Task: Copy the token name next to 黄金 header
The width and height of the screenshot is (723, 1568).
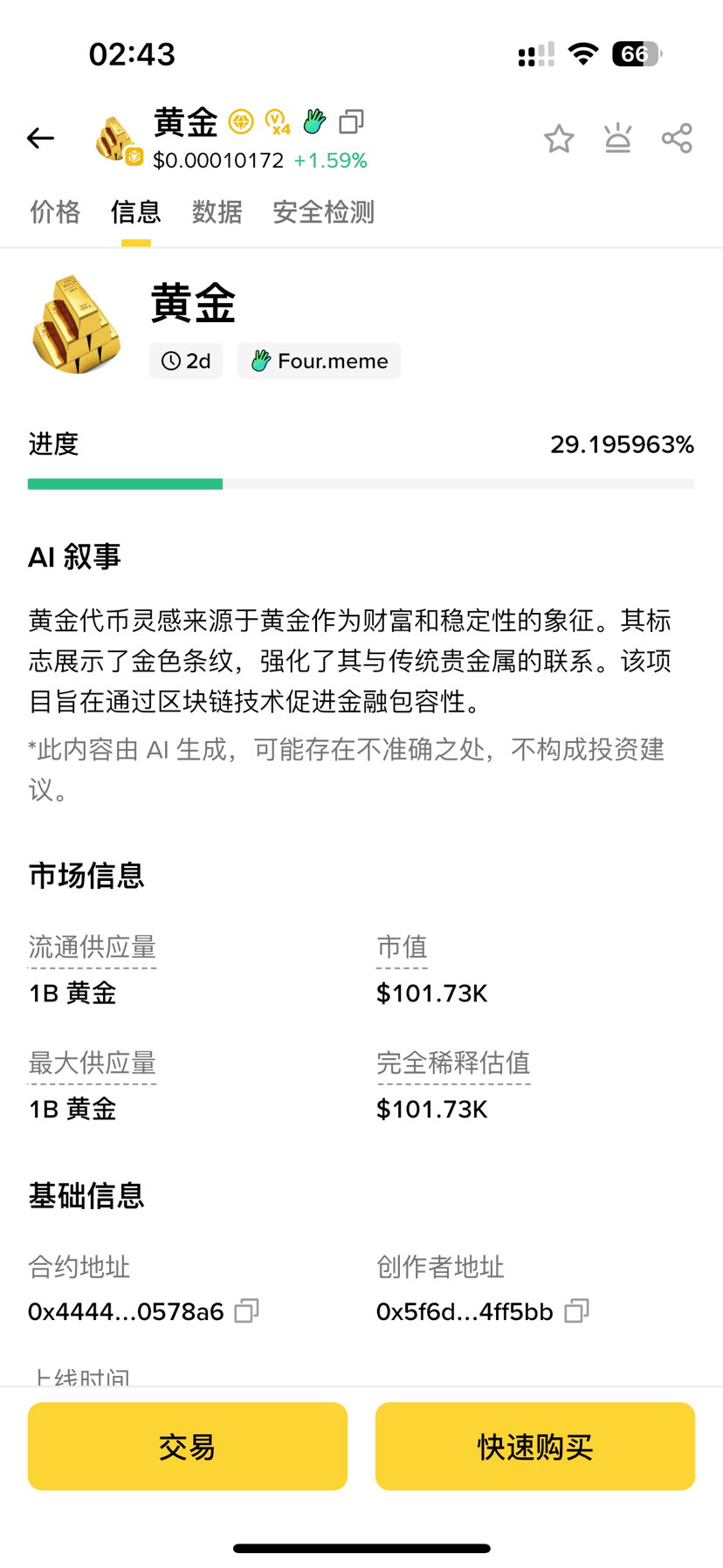Action: click(x=351, y=121)
